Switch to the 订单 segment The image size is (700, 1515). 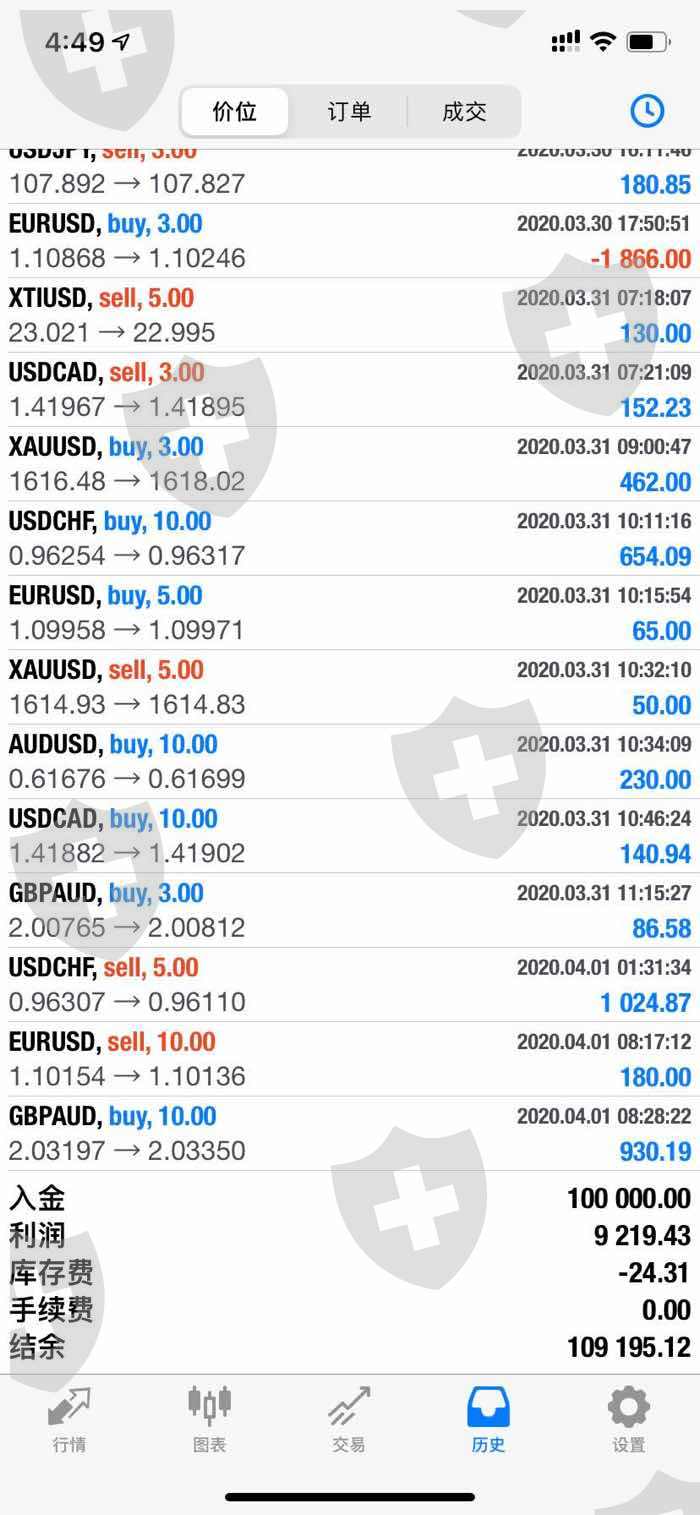[x=349, y=111]
